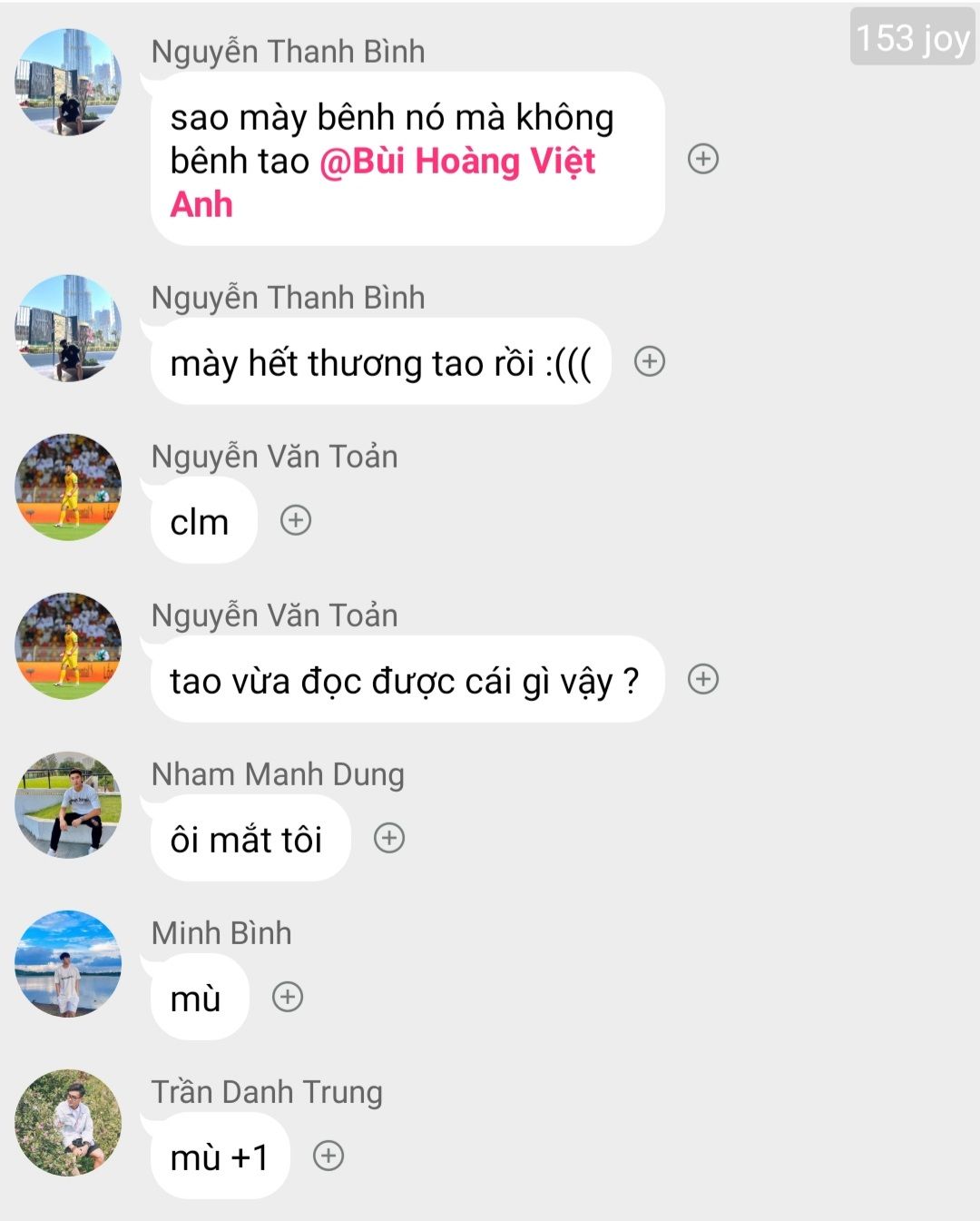Open Nguyễn Thanh Bình's avatar beside 'sao mày bênh nó'

(x=68, y=82)
